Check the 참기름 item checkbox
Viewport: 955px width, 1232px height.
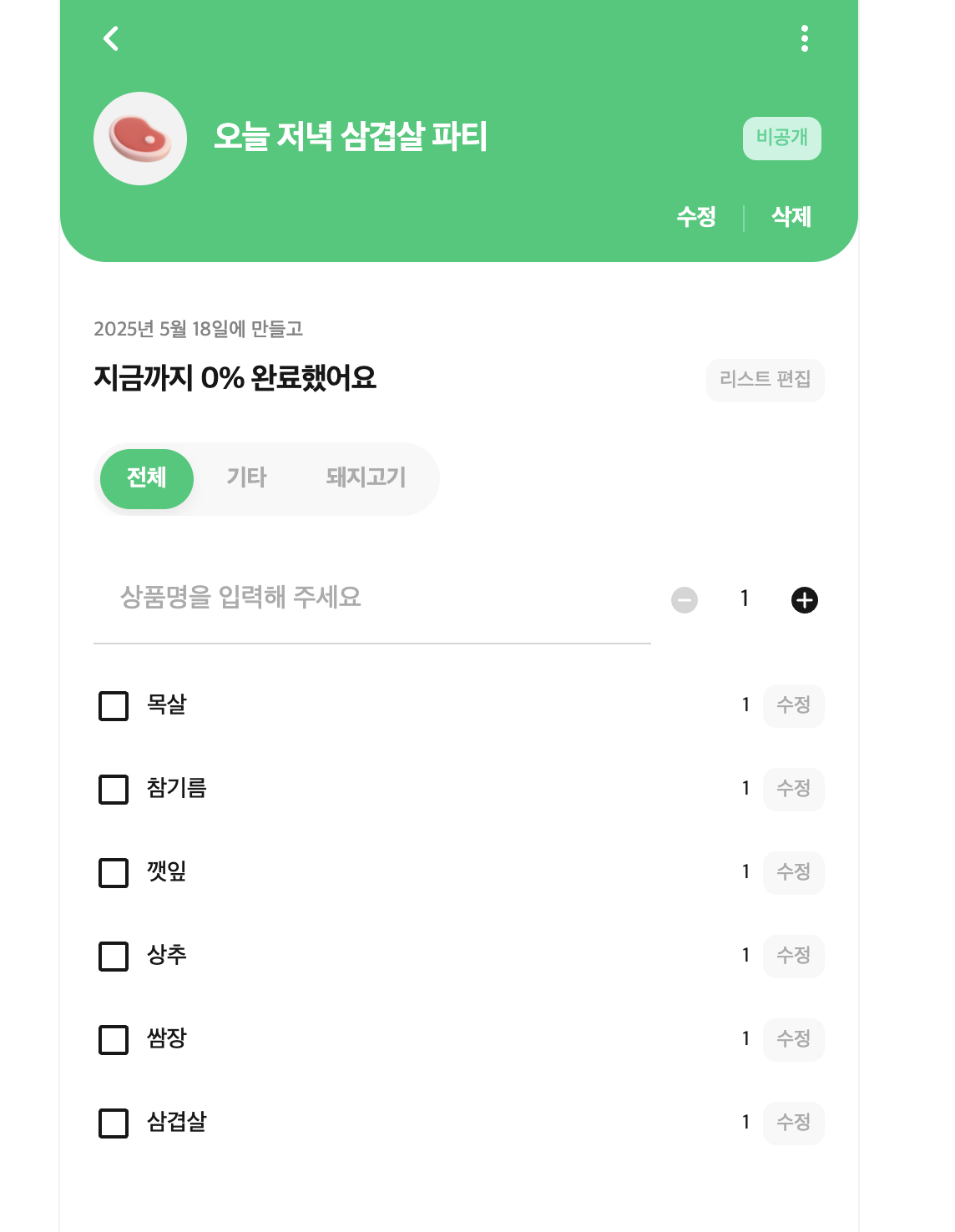(113, 790)
